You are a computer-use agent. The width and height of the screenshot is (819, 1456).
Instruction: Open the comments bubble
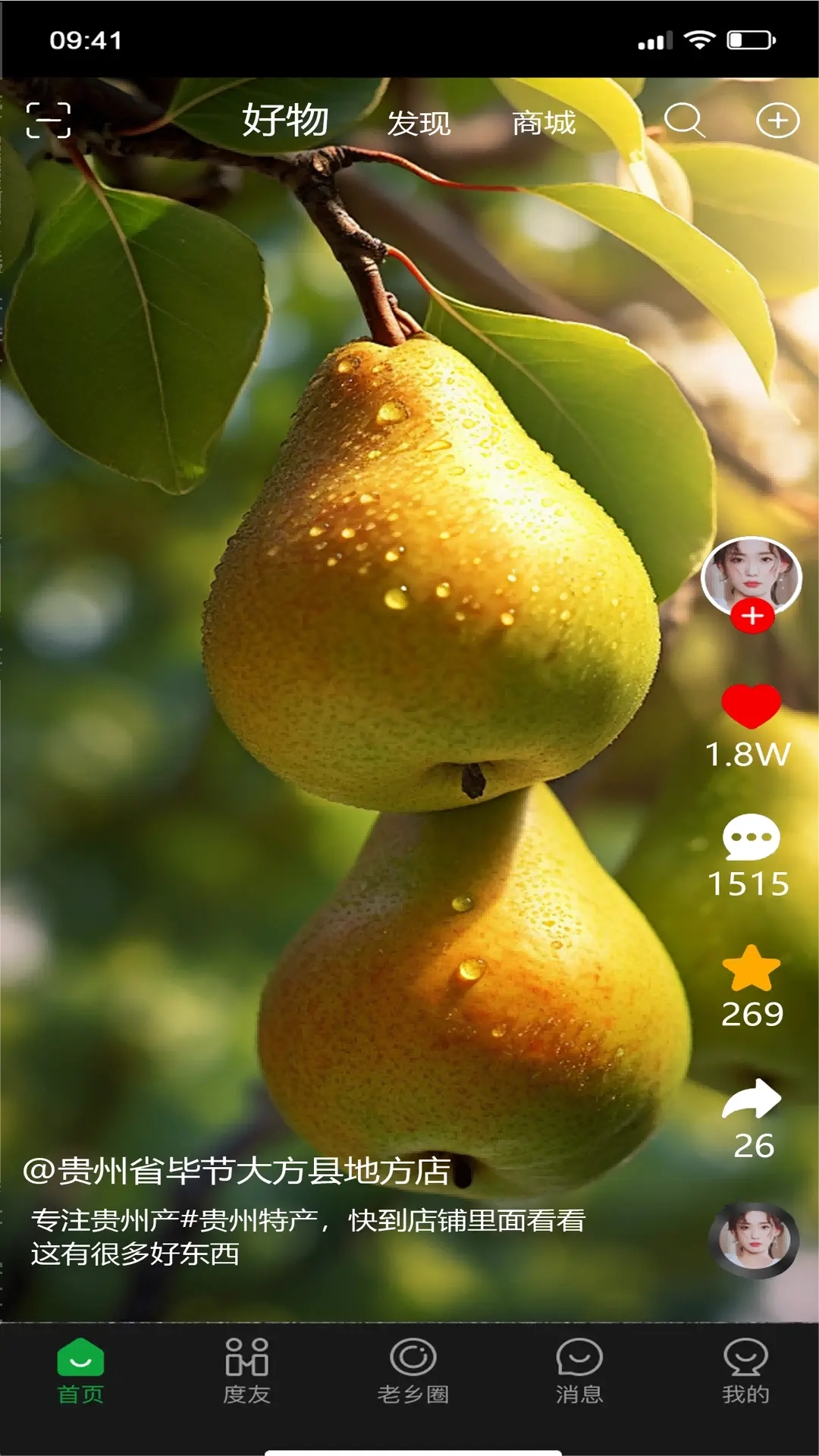751,838
